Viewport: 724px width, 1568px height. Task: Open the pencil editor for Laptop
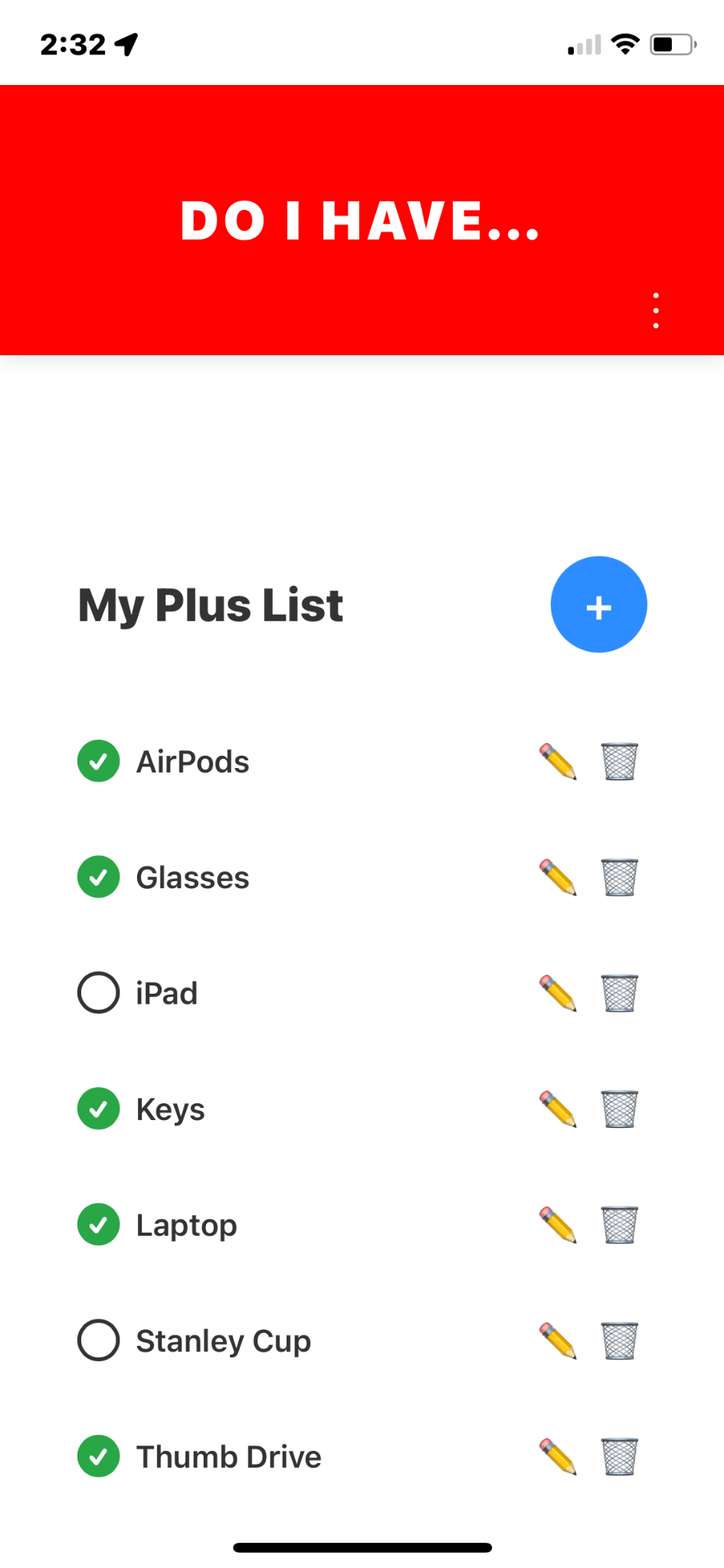coord(558,1224)
